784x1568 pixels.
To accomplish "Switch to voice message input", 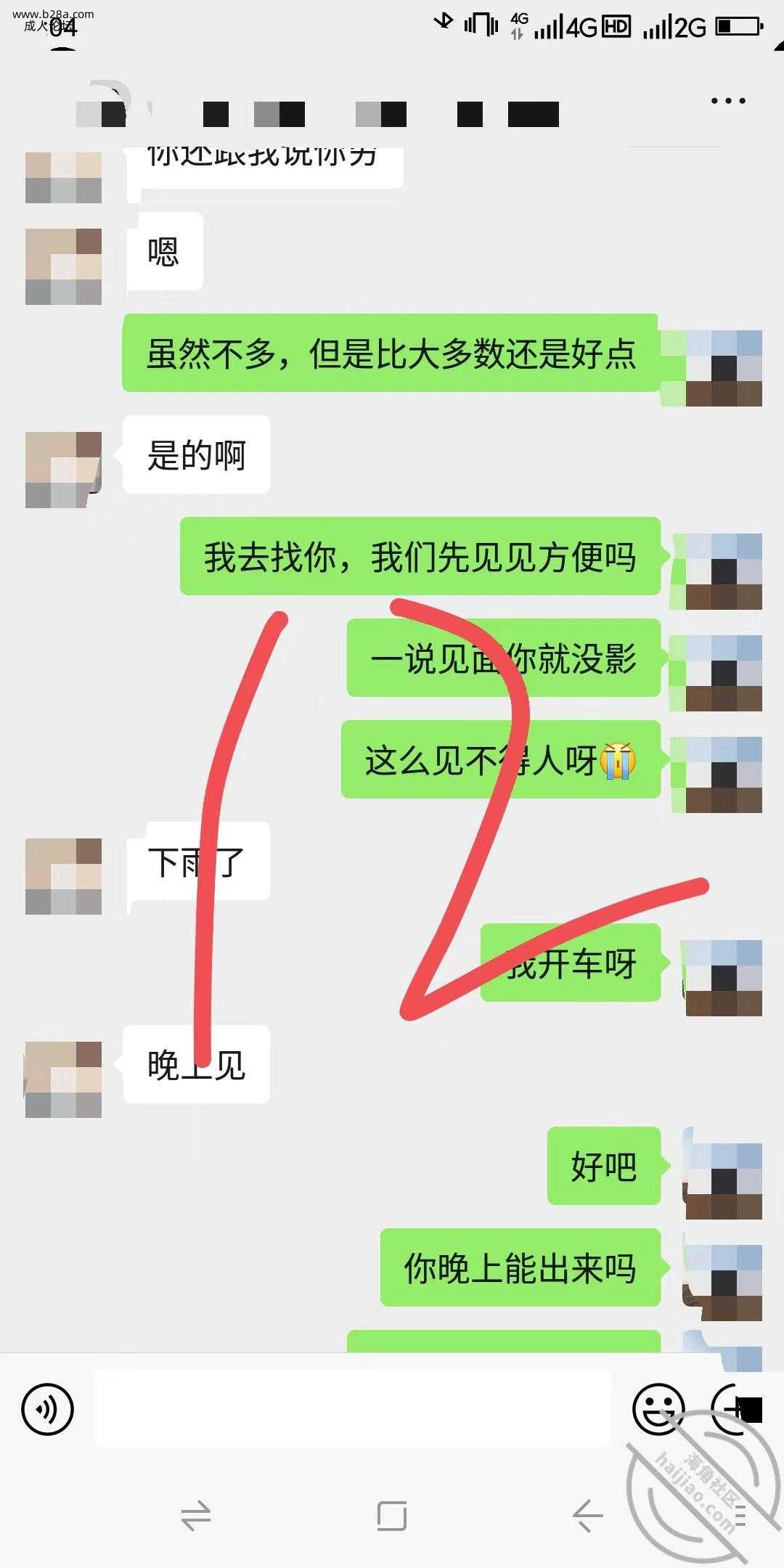I will [x=48, y=1409].
